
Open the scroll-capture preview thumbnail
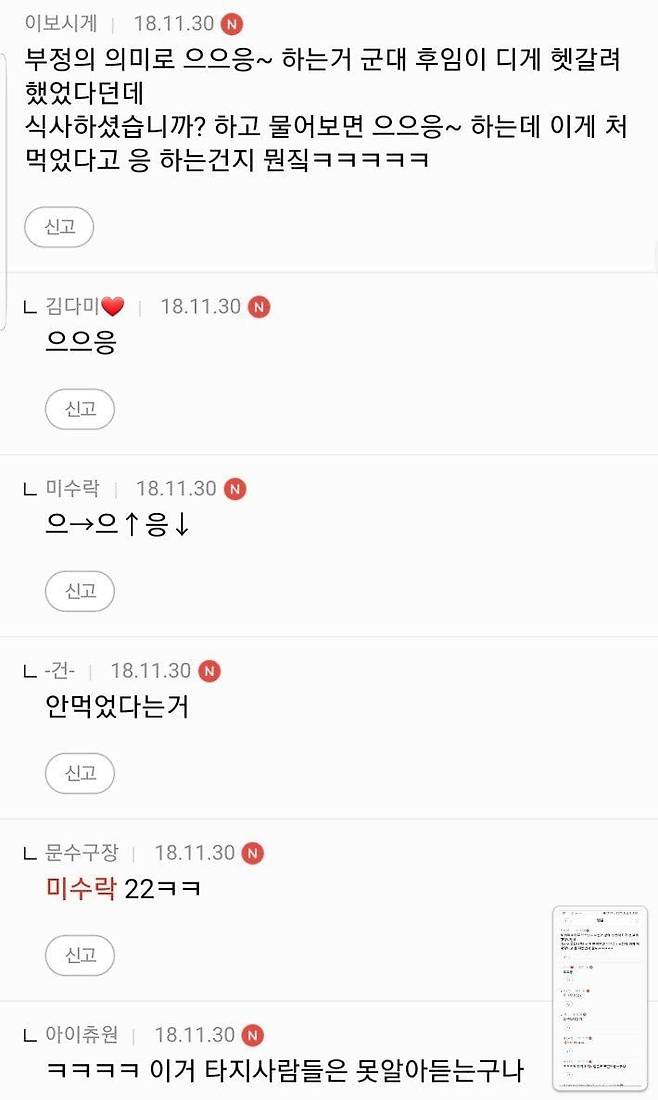(x=600, y=997)
